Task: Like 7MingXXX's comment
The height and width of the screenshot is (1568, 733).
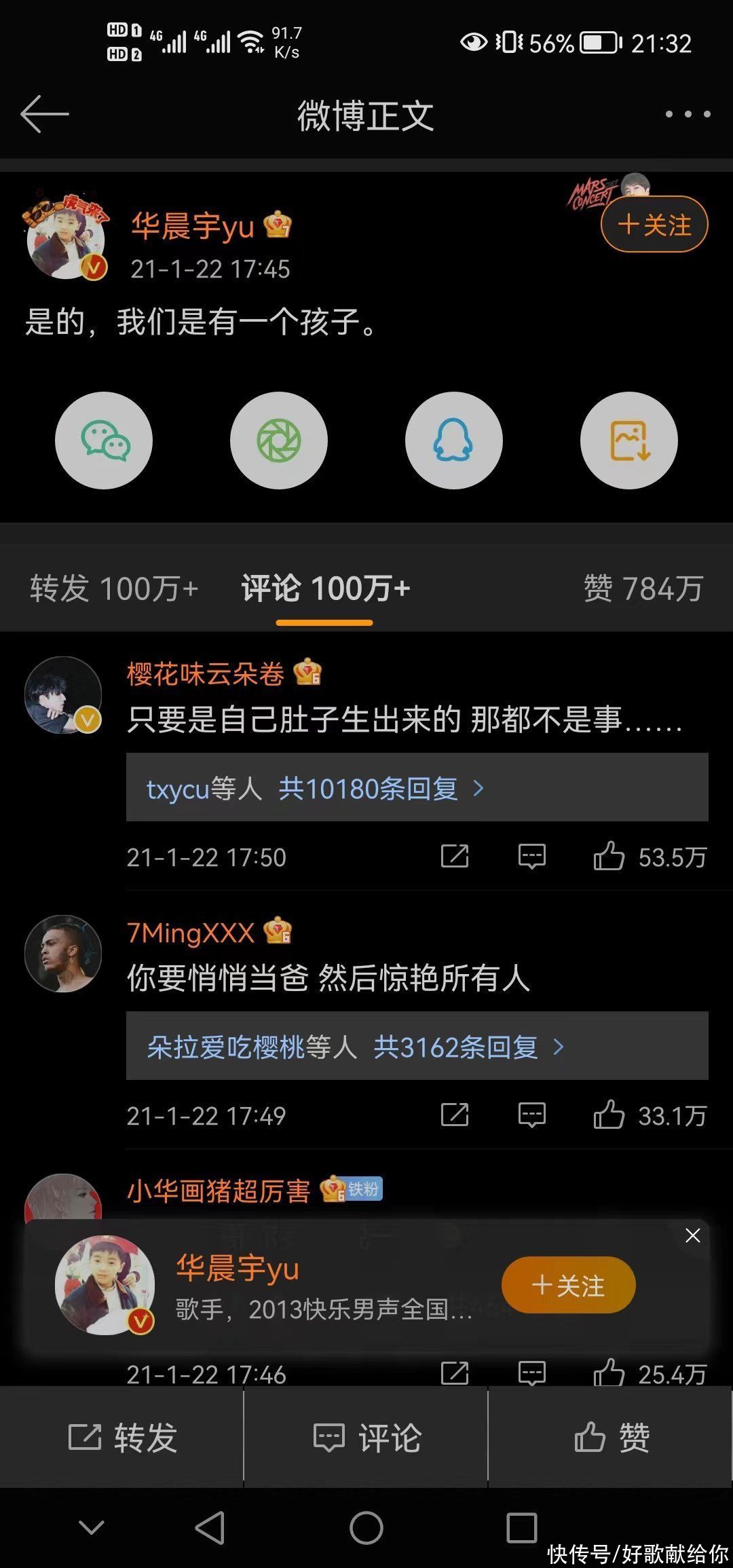Action: [x=609, y=1115]
